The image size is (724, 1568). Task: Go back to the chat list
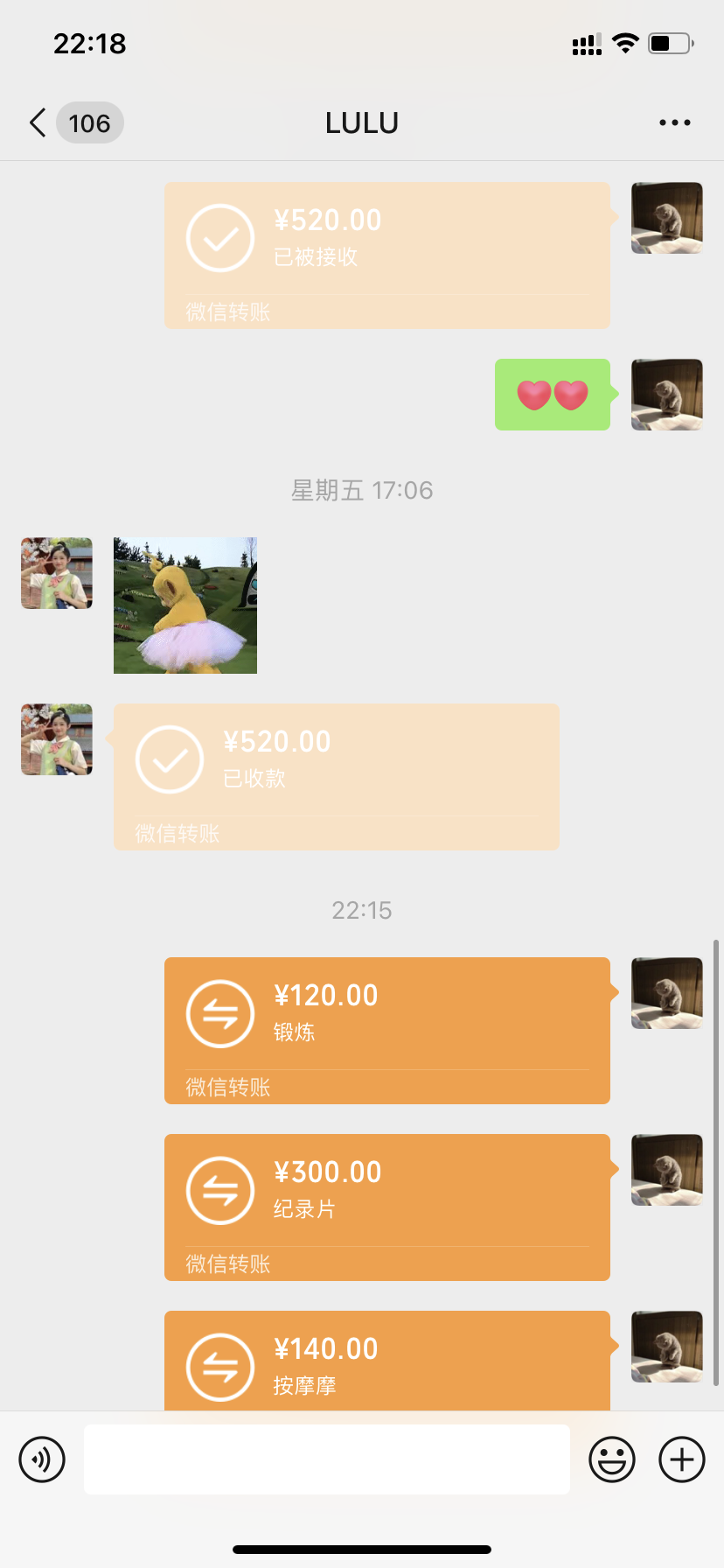[x=38, y=123]
